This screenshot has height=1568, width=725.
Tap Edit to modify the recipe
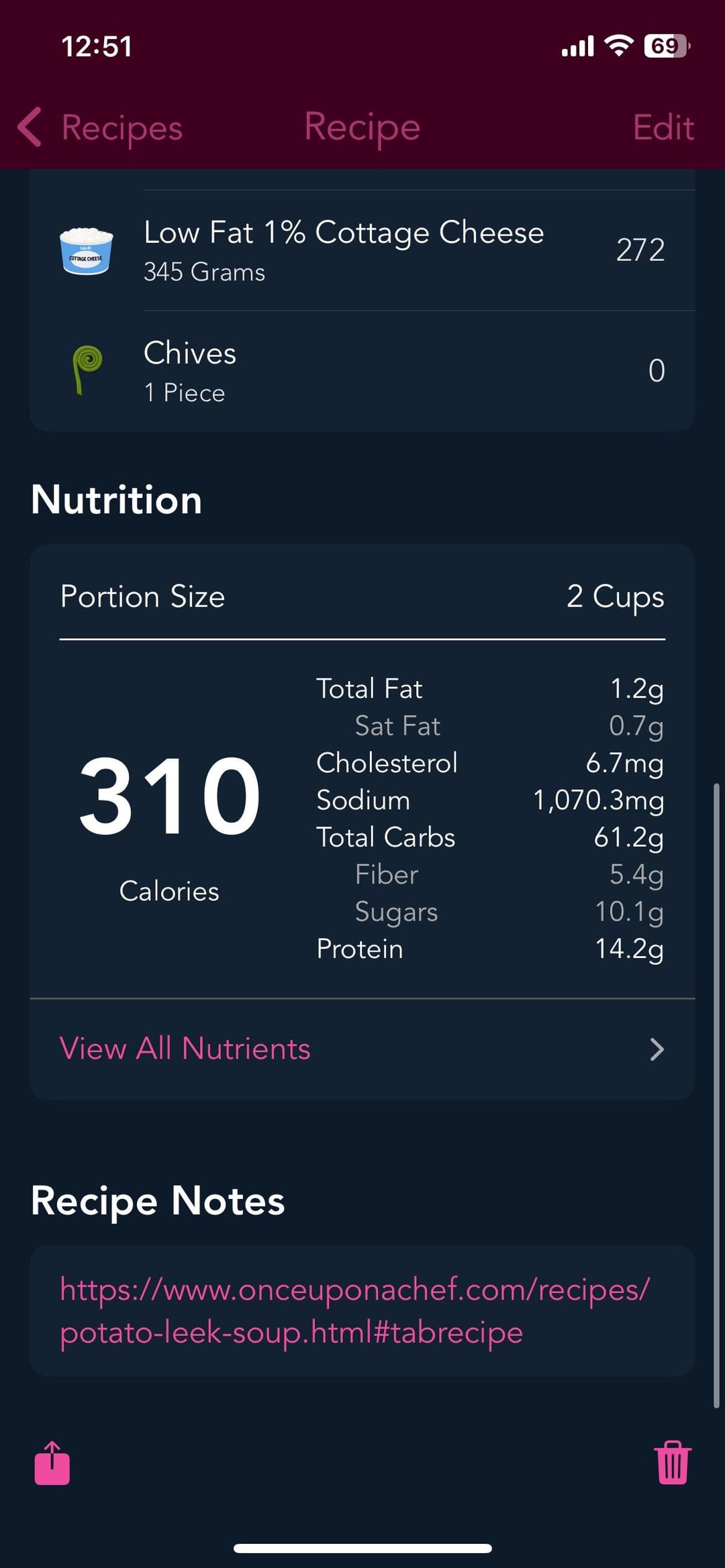point(663,127)
